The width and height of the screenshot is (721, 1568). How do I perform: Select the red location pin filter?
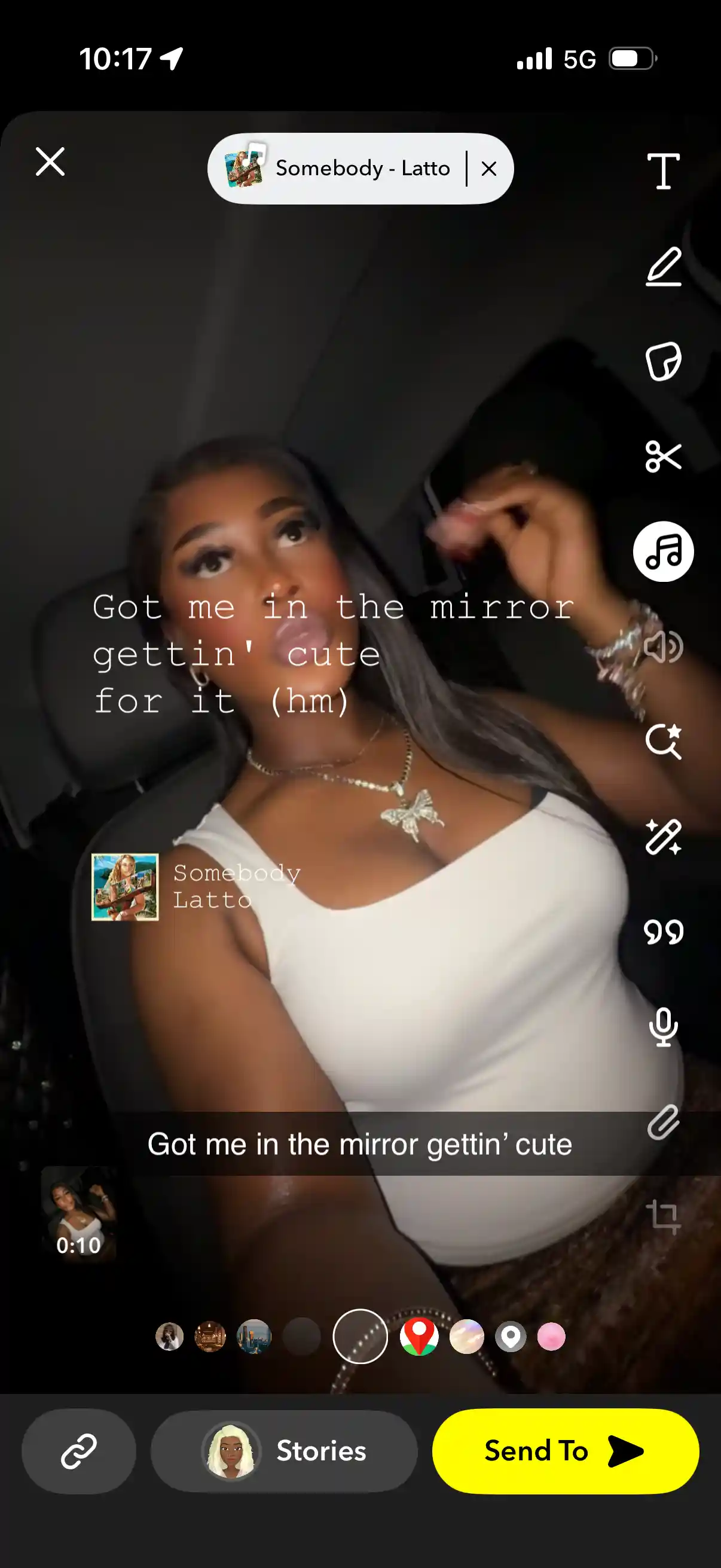tap(419, 1337)
